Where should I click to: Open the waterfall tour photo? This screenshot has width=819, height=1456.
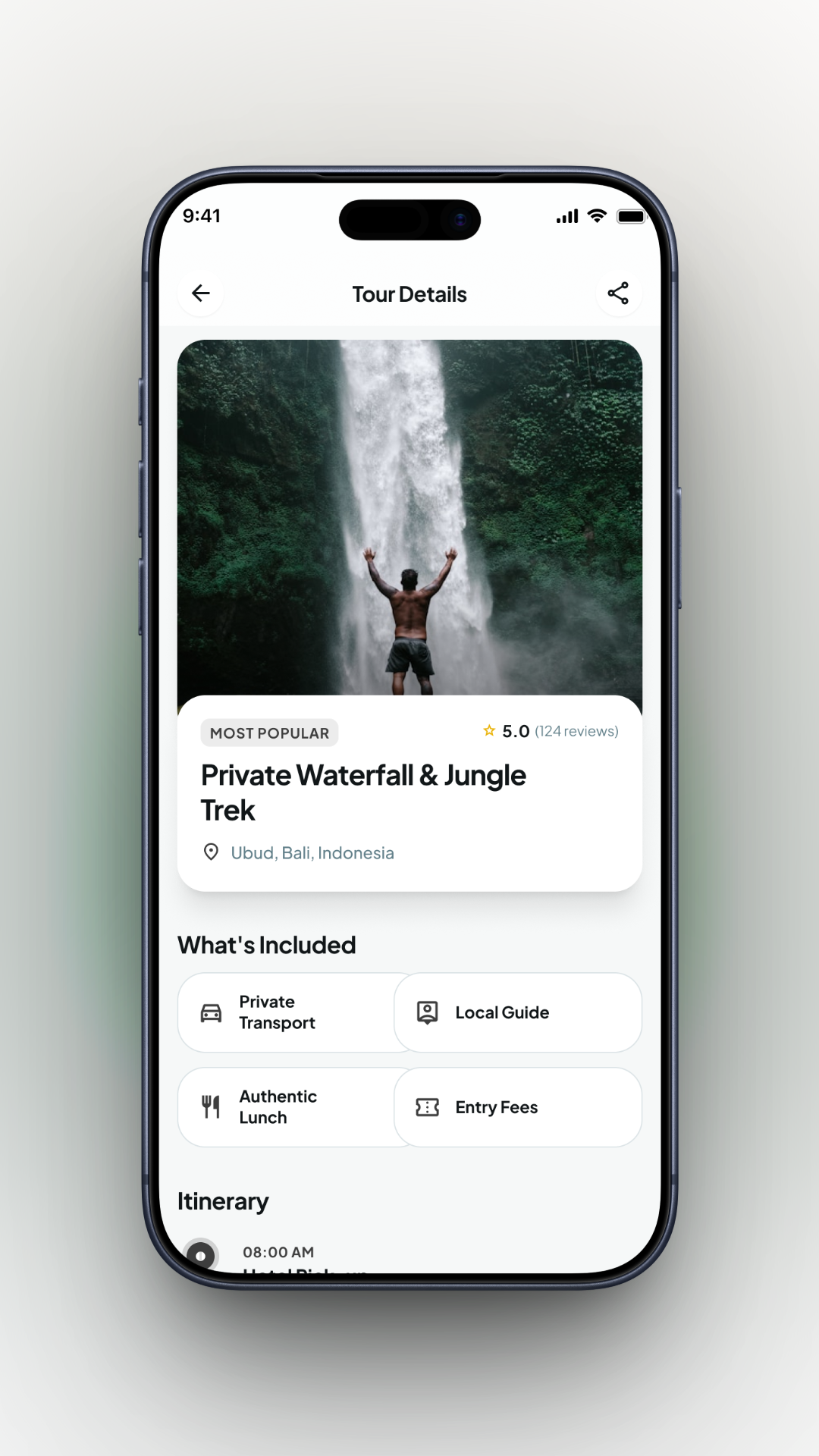(x=409, y=518)
